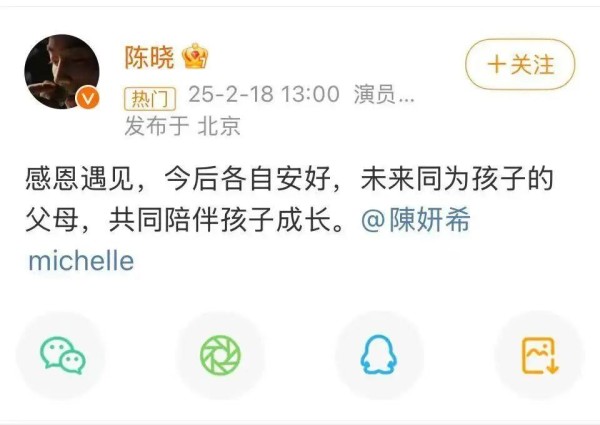Save the post as an image
The image size is (600, 425).
(538, 356)
